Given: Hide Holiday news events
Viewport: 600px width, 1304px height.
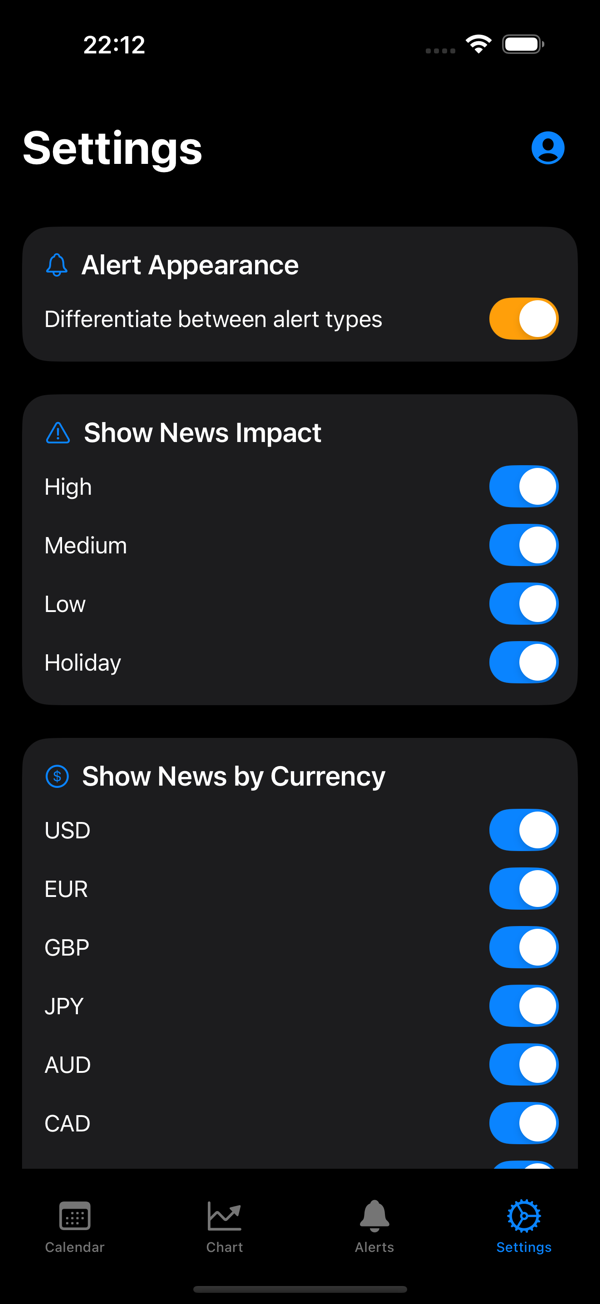Looking at the screenshot, I should tap(524, 662).
